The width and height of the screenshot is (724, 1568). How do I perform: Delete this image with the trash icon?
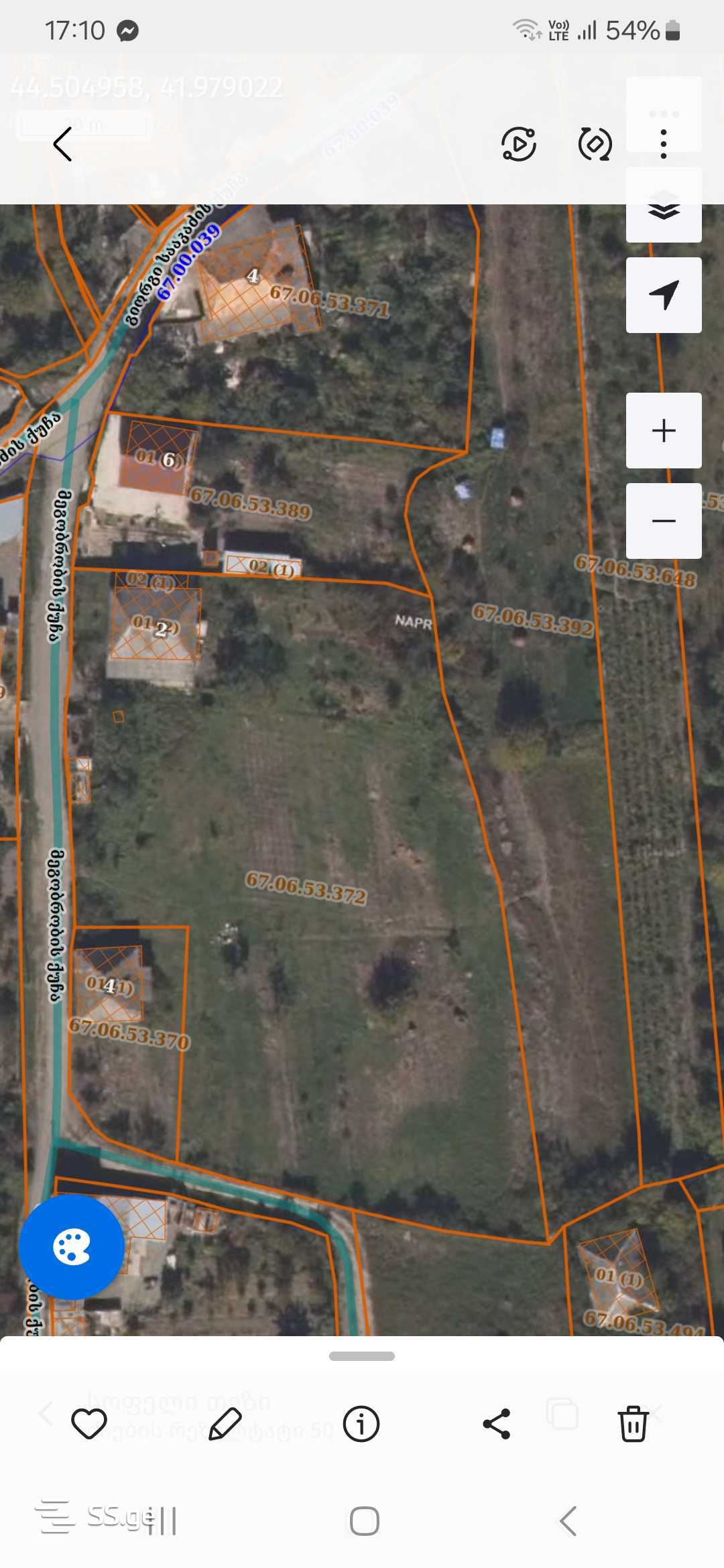(633, 1423)
